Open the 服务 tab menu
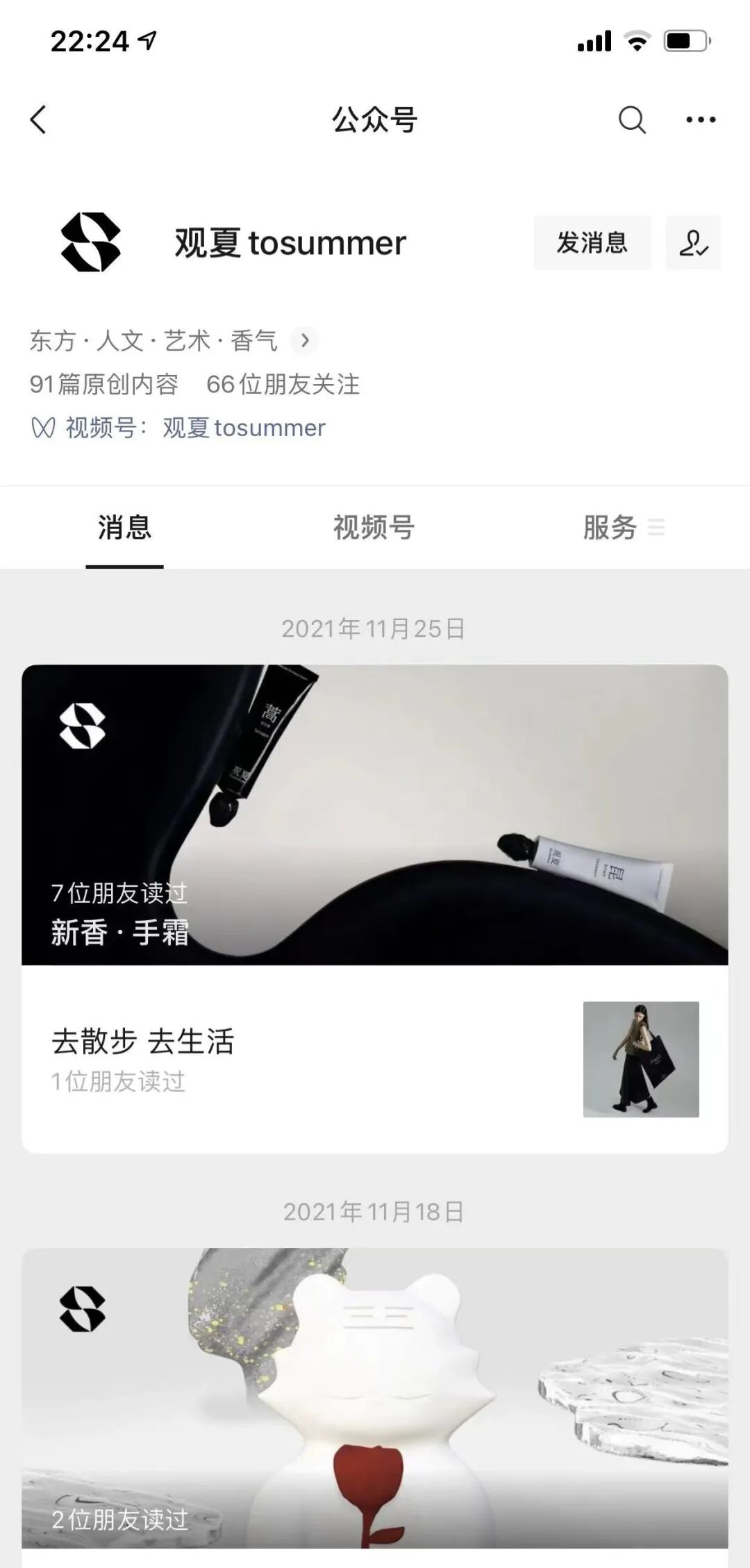This screenshot has height=1568, width=750. pyautogui.click(x=622, y=528)
